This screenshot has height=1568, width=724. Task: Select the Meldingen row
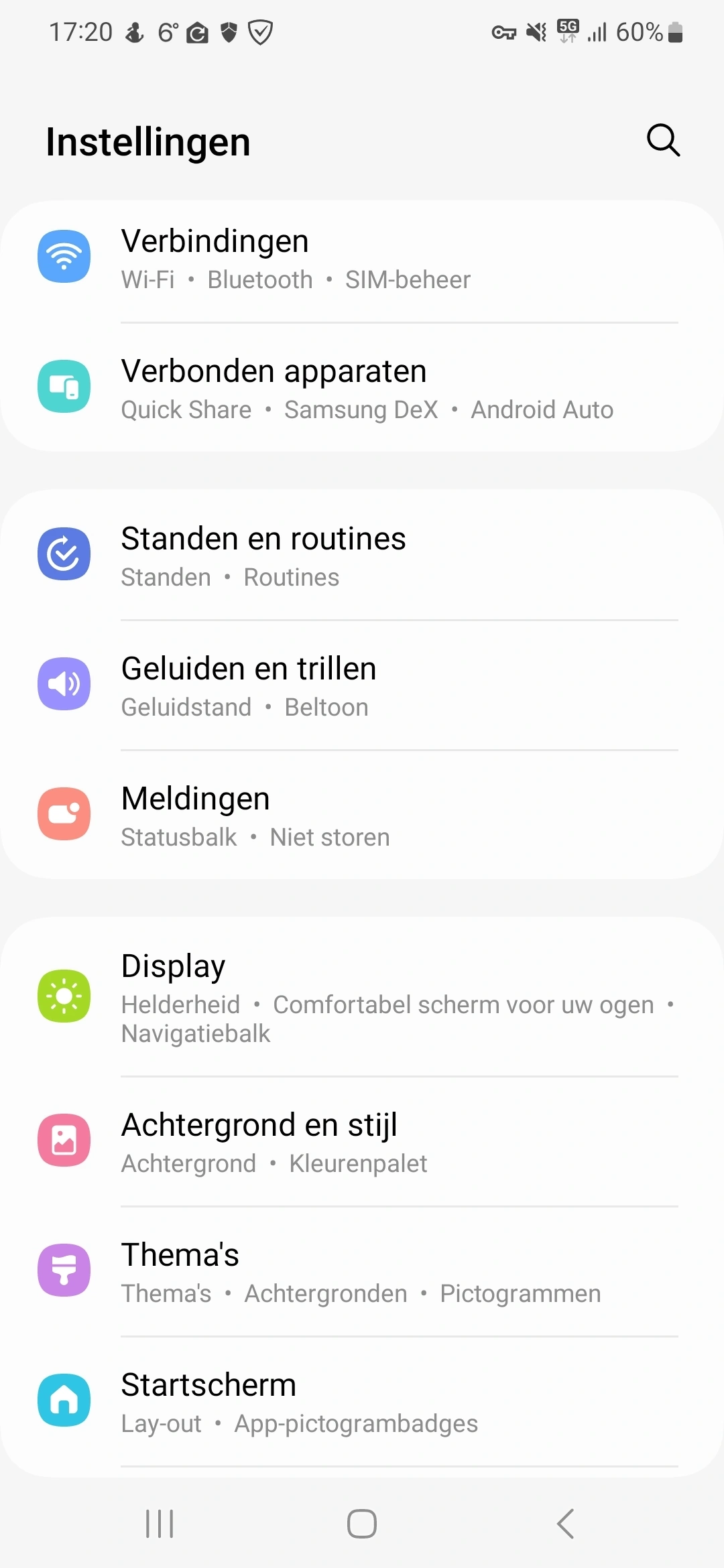pyautogui.click(x=362, y=815)
